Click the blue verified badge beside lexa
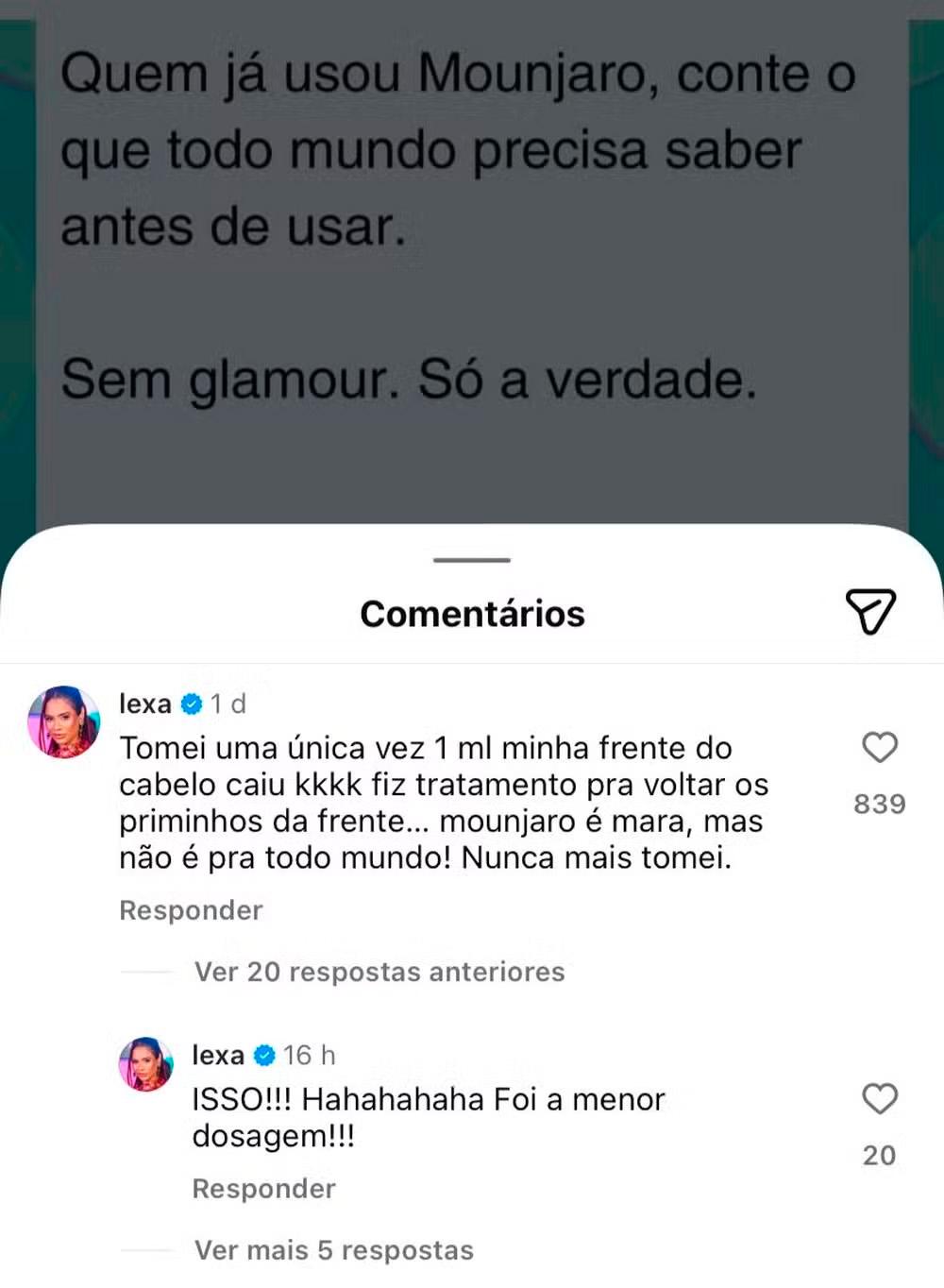 coord(193,703)
